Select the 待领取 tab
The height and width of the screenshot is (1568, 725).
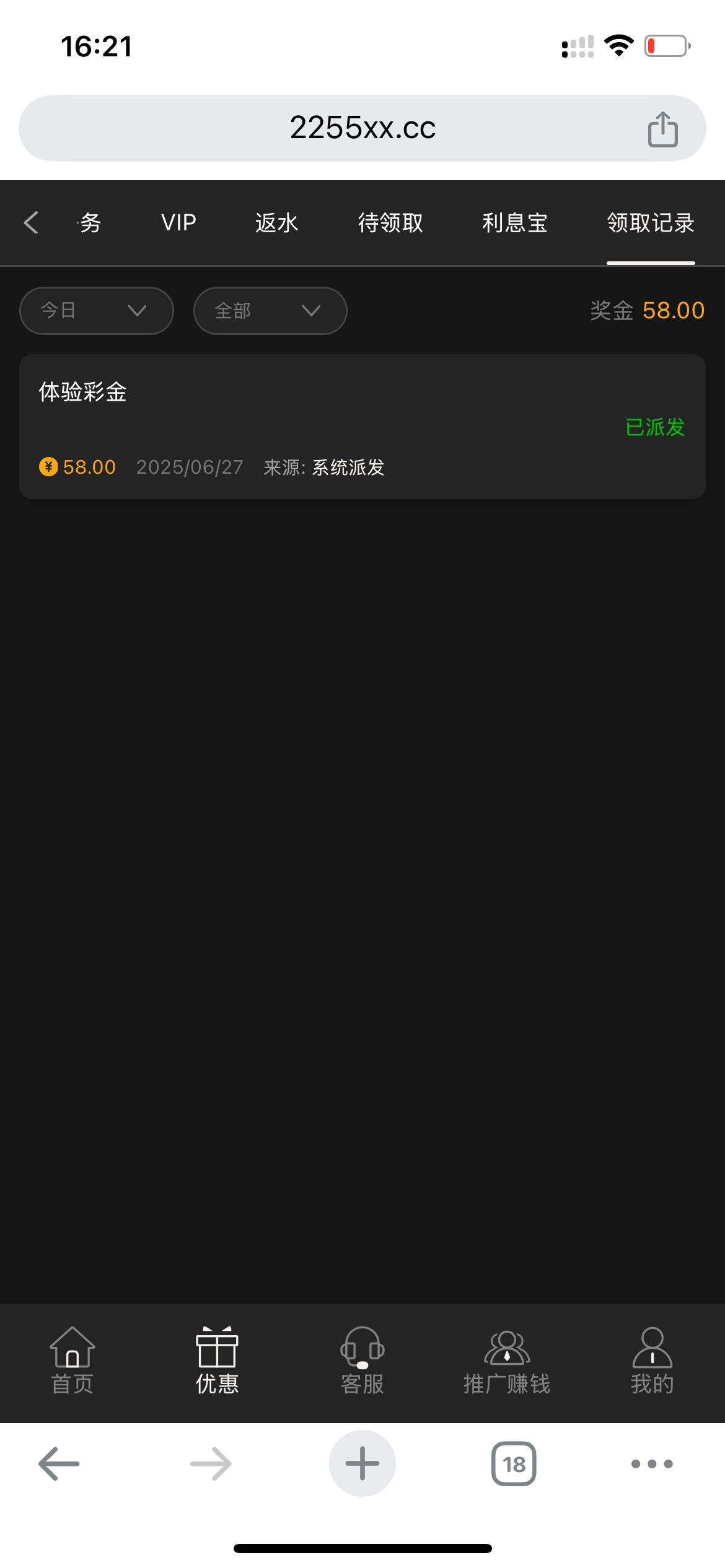(x=390, y=223)
